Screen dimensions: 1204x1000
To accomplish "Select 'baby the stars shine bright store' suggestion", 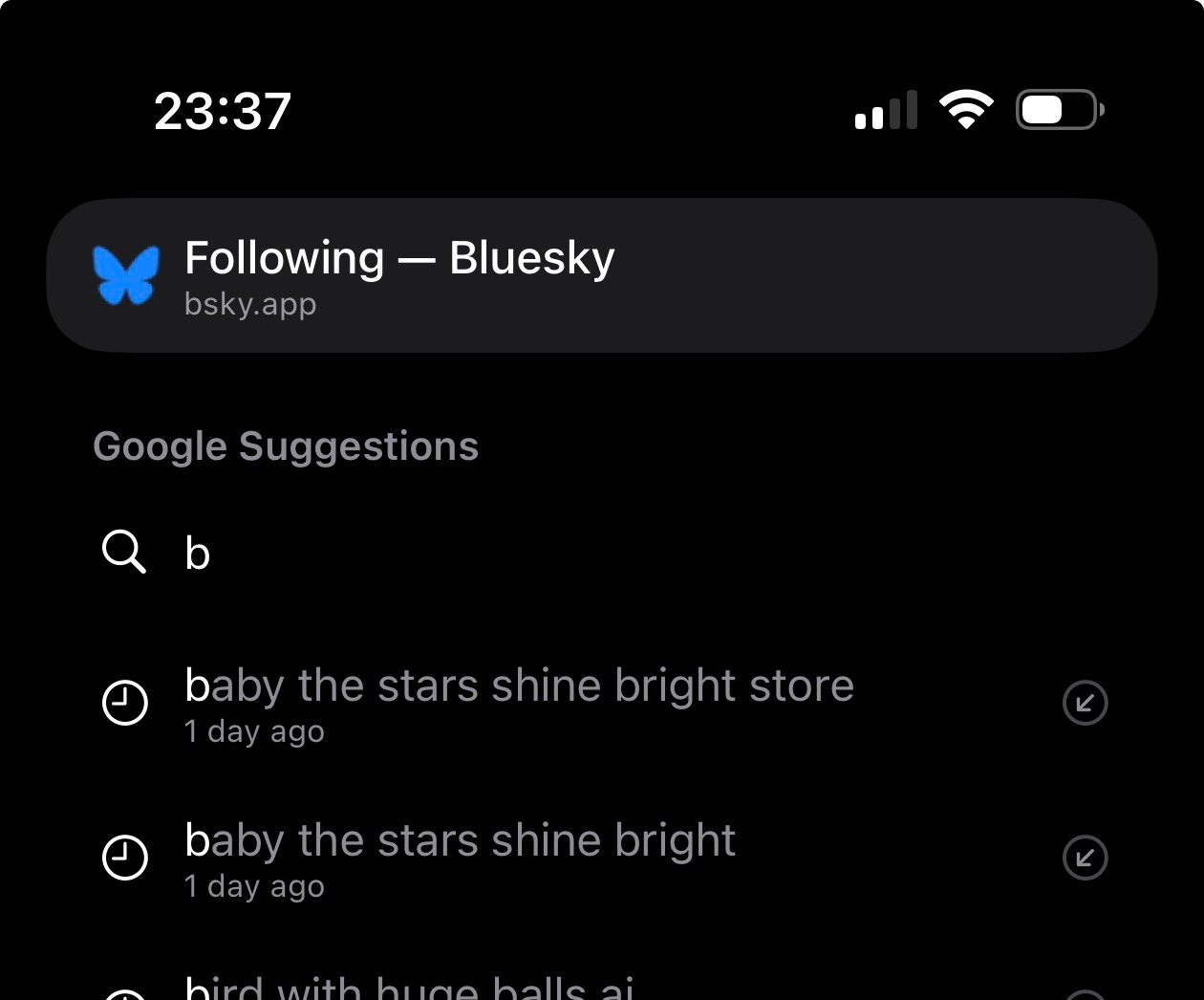I will pyautogui.click(x=519, y=702).
